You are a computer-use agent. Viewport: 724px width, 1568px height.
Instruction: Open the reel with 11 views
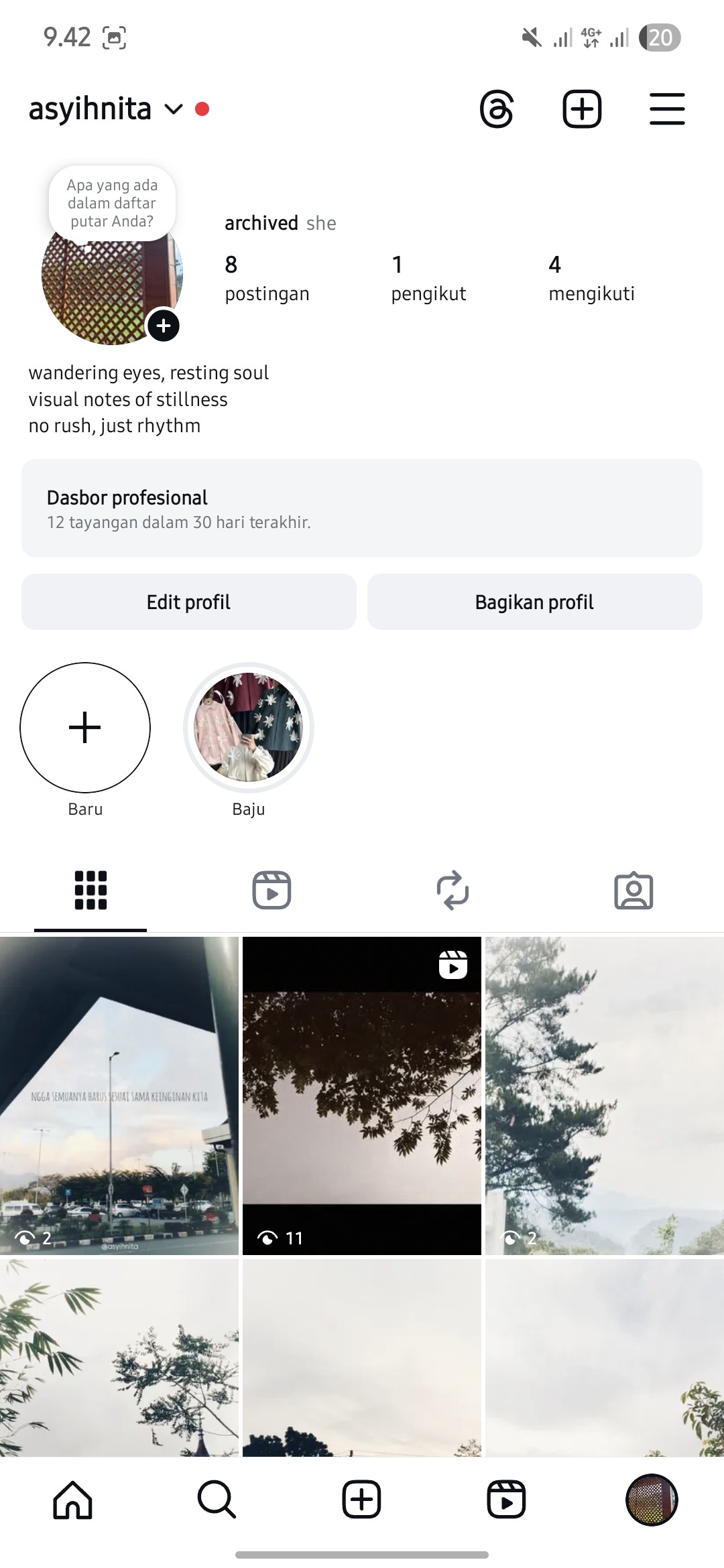tap(362, 1096)
